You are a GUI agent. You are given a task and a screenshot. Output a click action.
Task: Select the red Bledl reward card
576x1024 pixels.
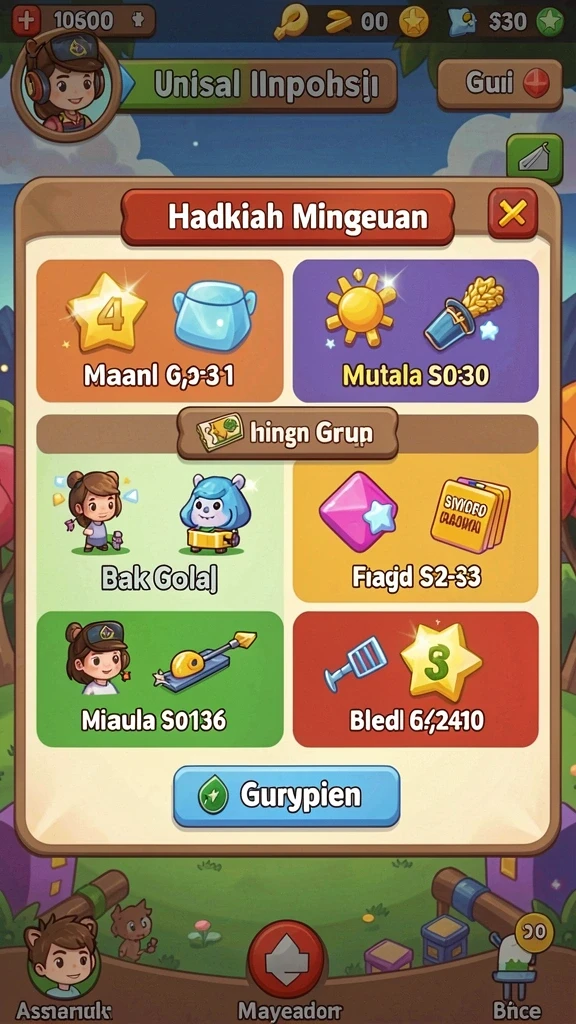point(416,679)
